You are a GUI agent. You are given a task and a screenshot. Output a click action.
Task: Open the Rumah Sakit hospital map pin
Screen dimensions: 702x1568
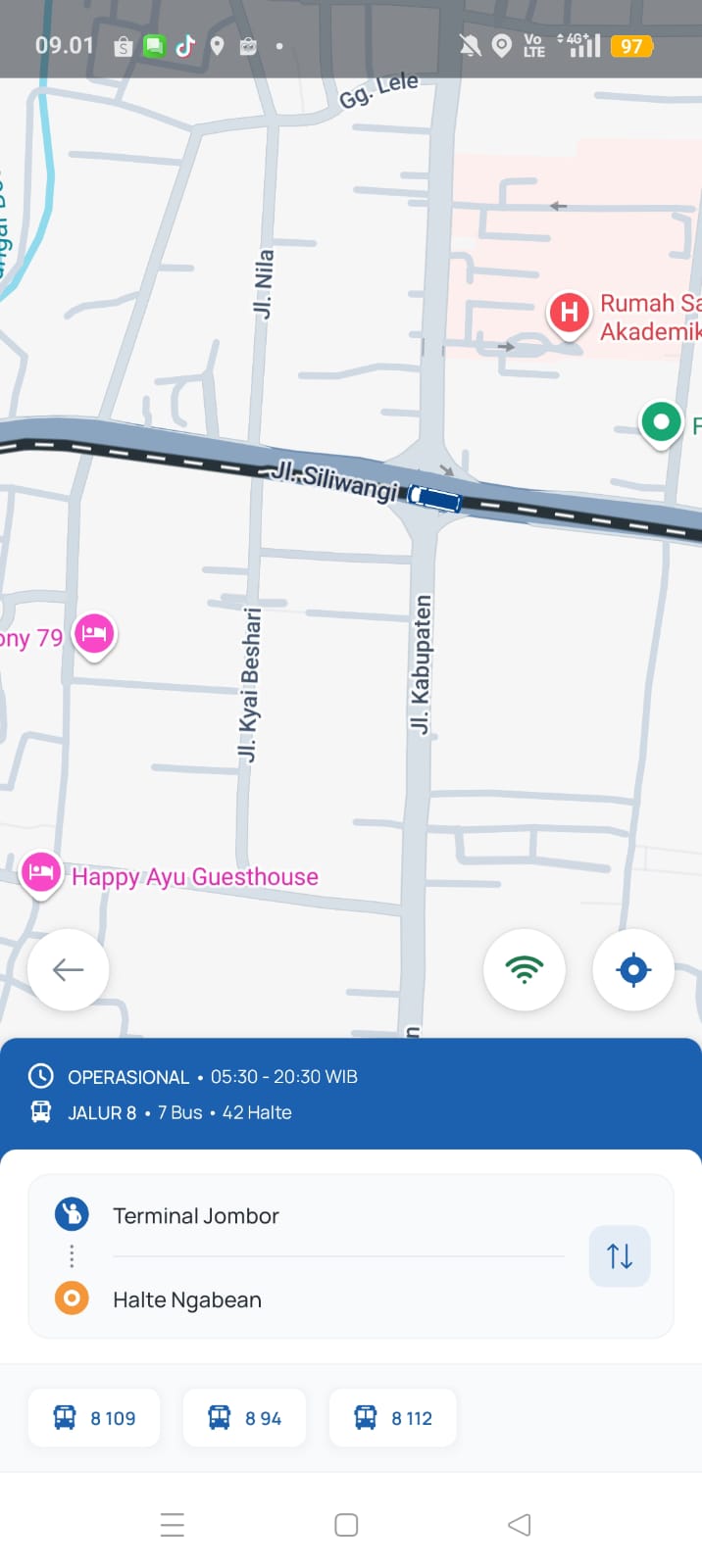coord(569,314)
